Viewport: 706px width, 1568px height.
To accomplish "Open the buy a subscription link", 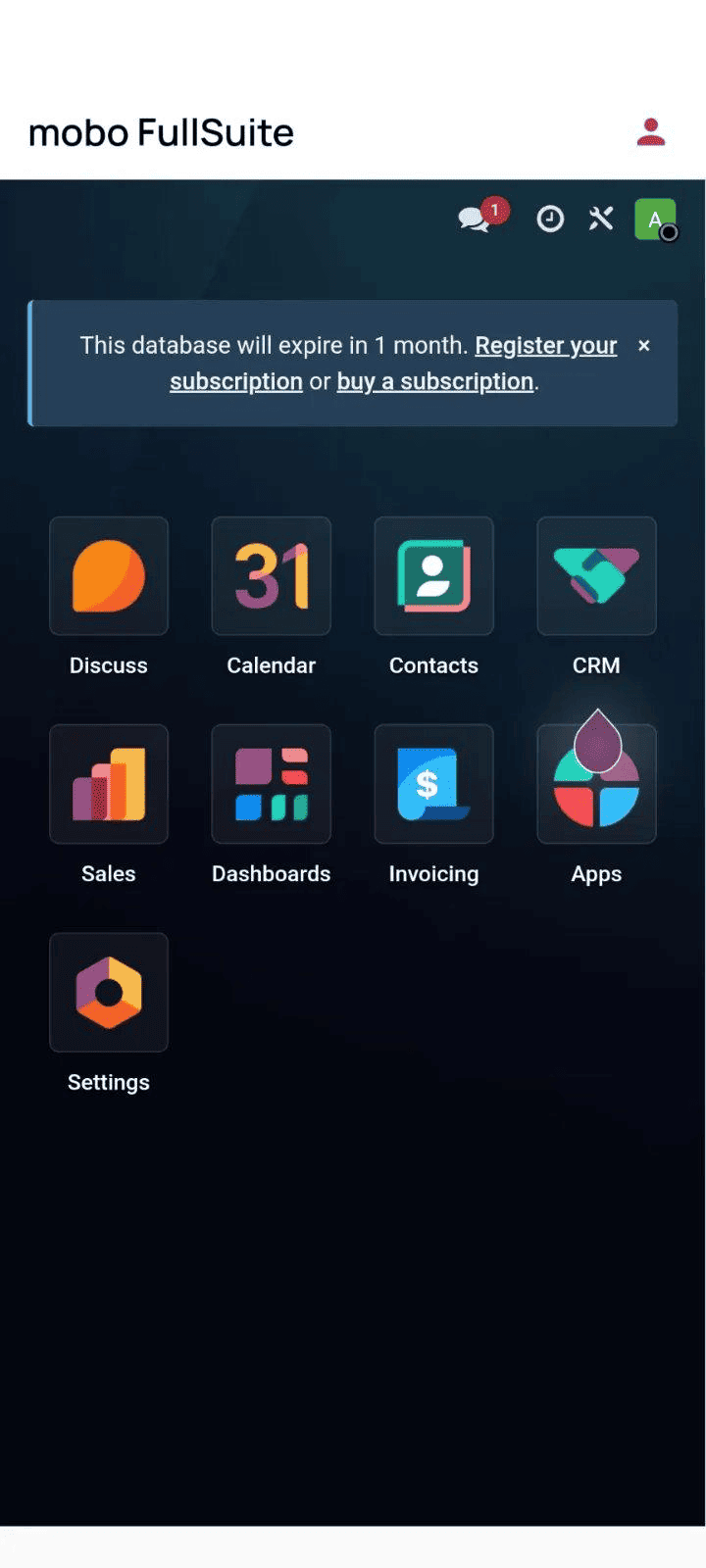I will (x=435, y=381).
